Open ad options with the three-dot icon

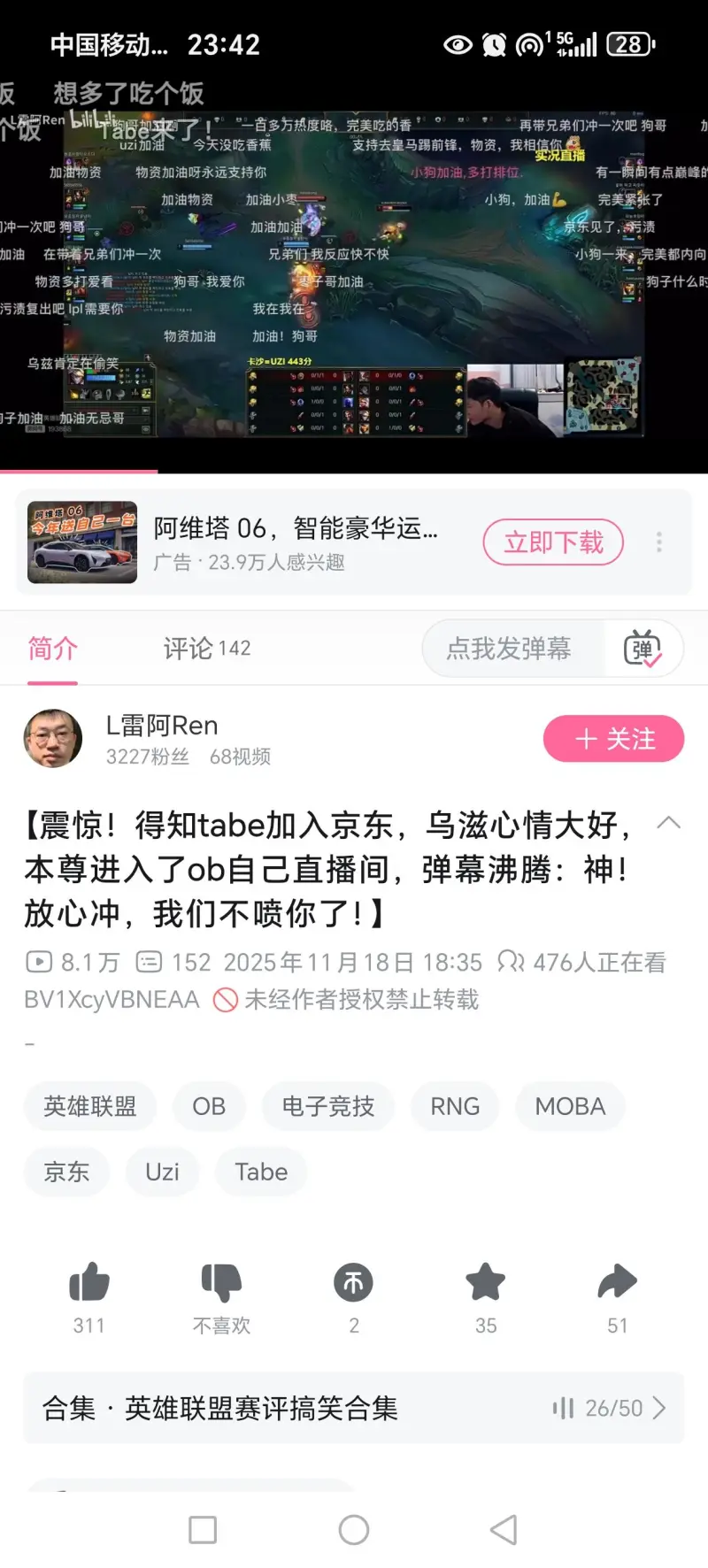click(x=659, y=542)
